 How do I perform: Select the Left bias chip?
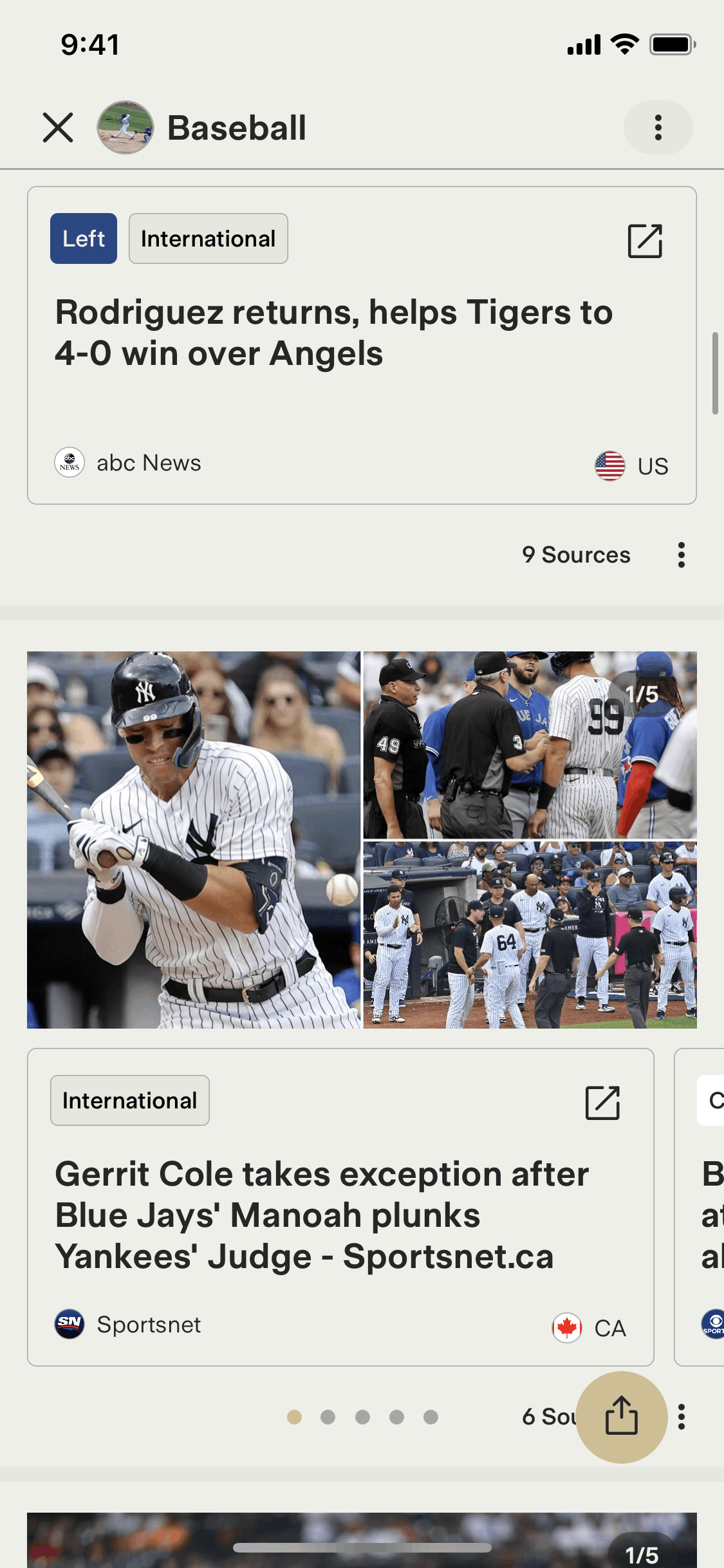pyautogui.click(x=84, y=239)
